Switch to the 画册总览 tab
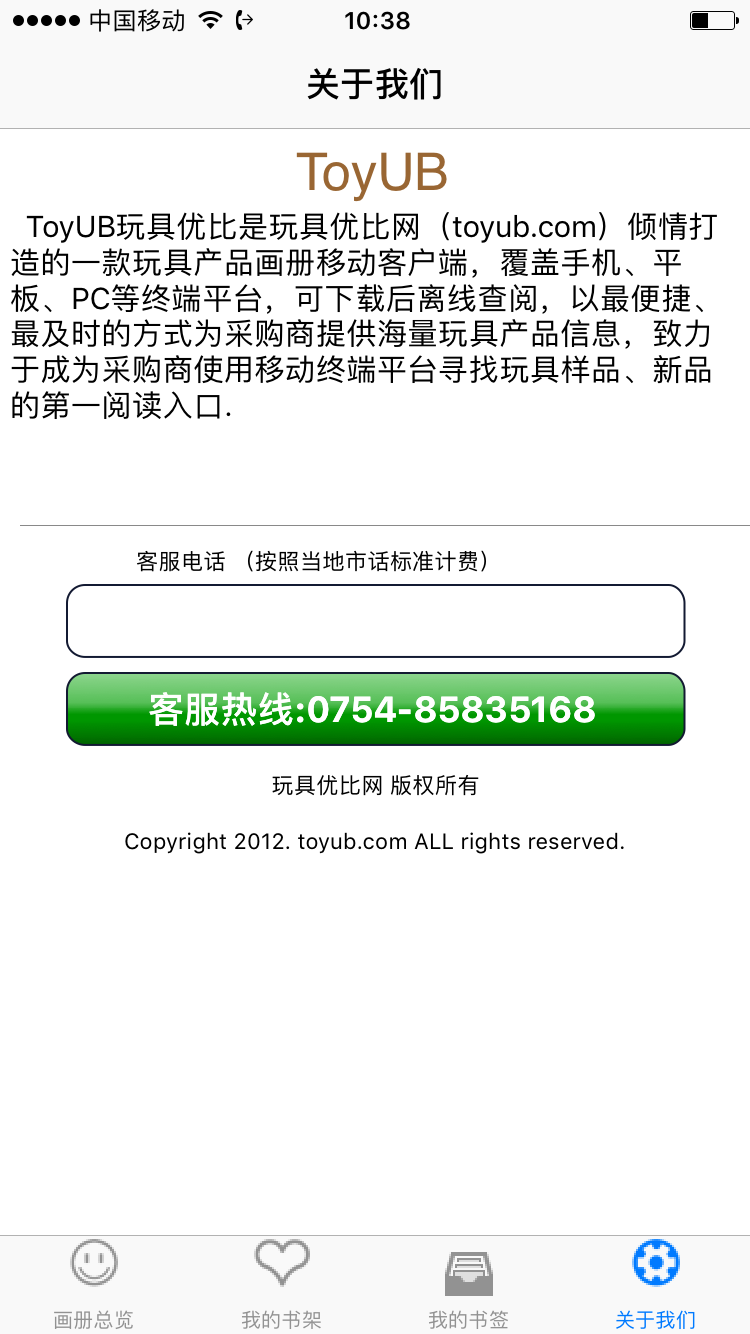Image resolution: width=750 pixels, height=1334 pixels. (94, 1285)
